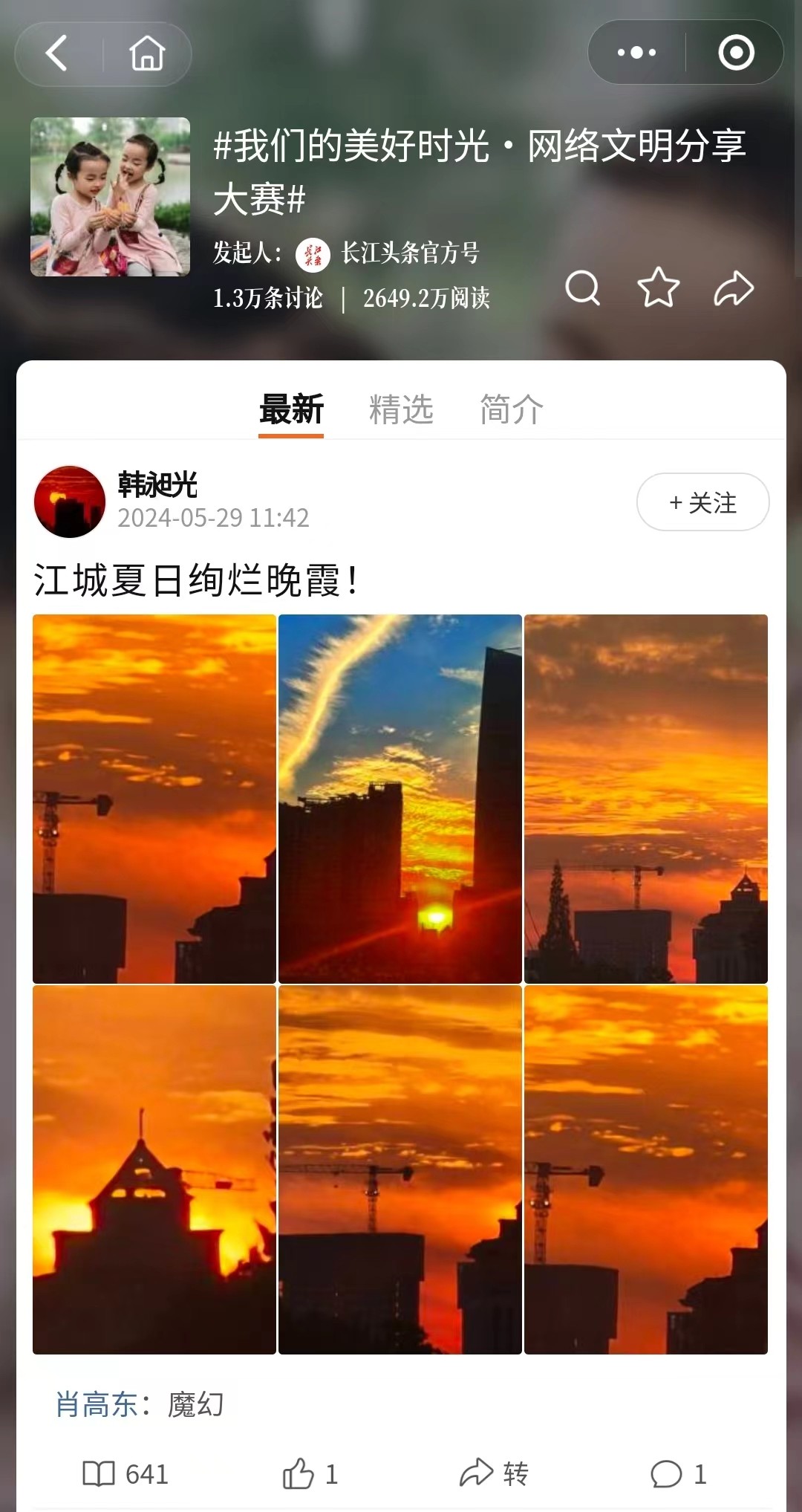The image size is (802, 1512).
Task: Share this topic page
Action: pyautogui.click(x=733, y=288)
